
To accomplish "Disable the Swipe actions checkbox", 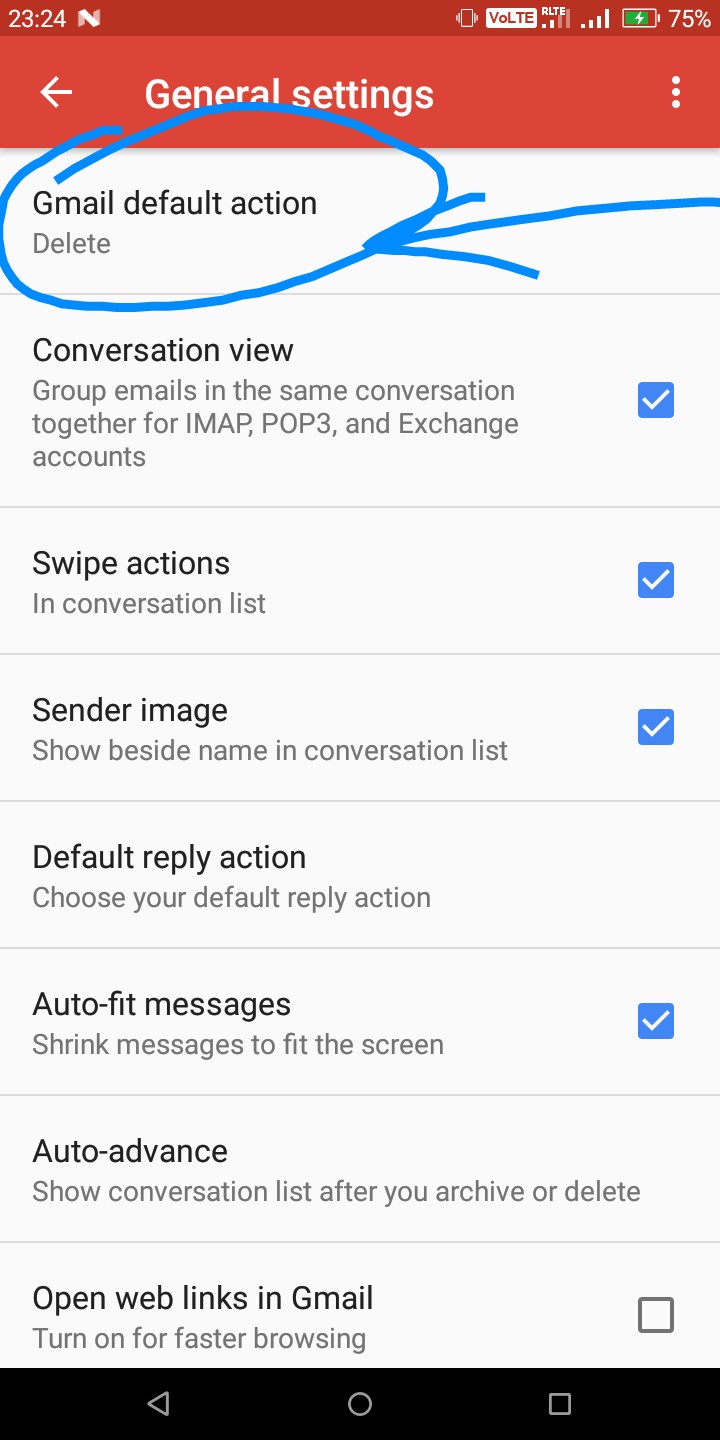I will pos(656,580).
